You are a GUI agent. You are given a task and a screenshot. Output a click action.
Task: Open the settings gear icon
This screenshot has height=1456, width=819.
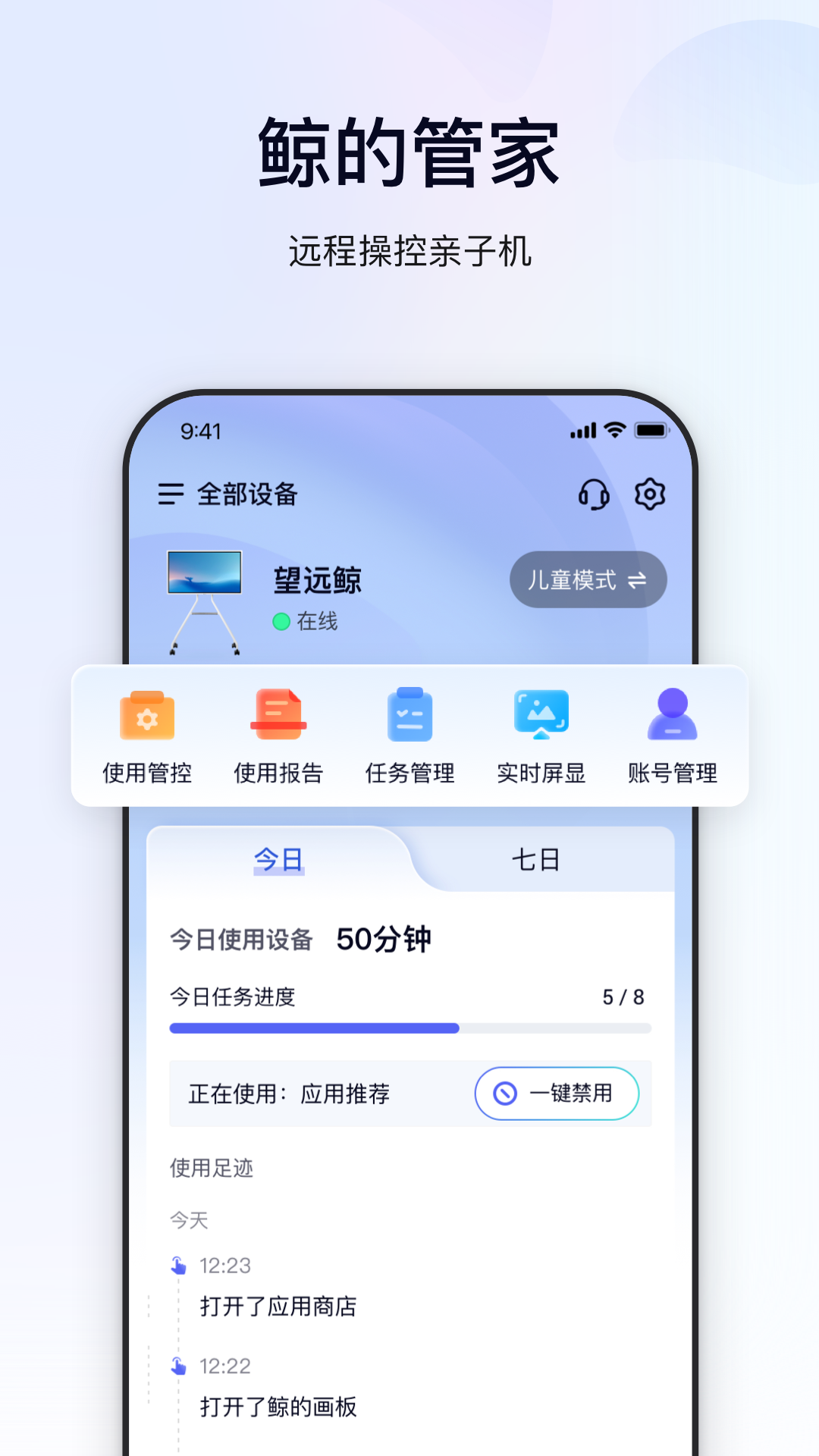click(x=651, y=494)
